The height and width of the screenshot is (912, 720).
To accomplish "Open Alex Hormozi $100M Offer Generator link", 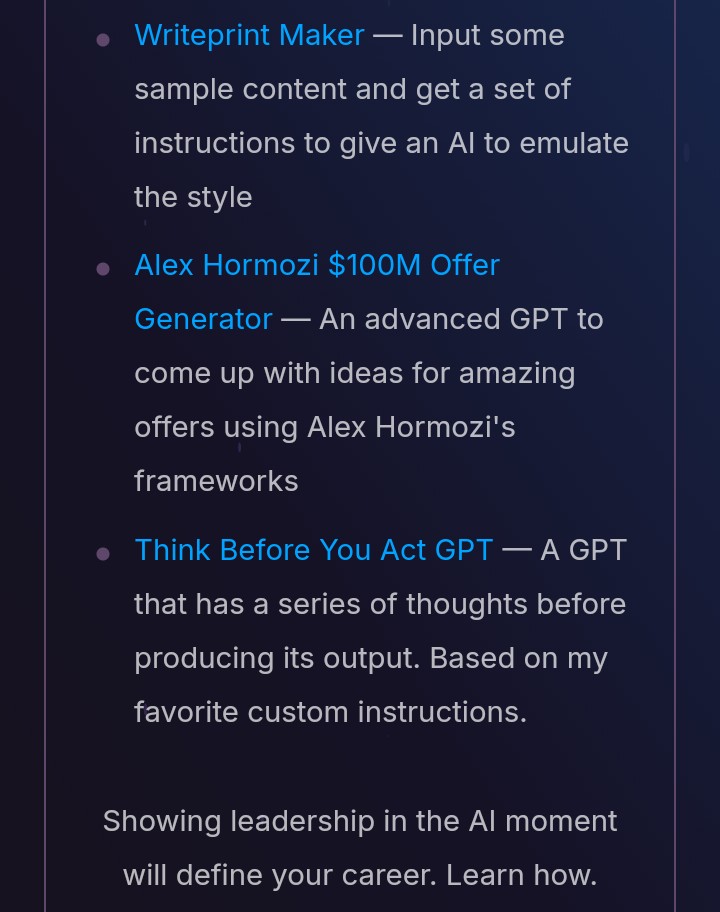I will point(317,265).
